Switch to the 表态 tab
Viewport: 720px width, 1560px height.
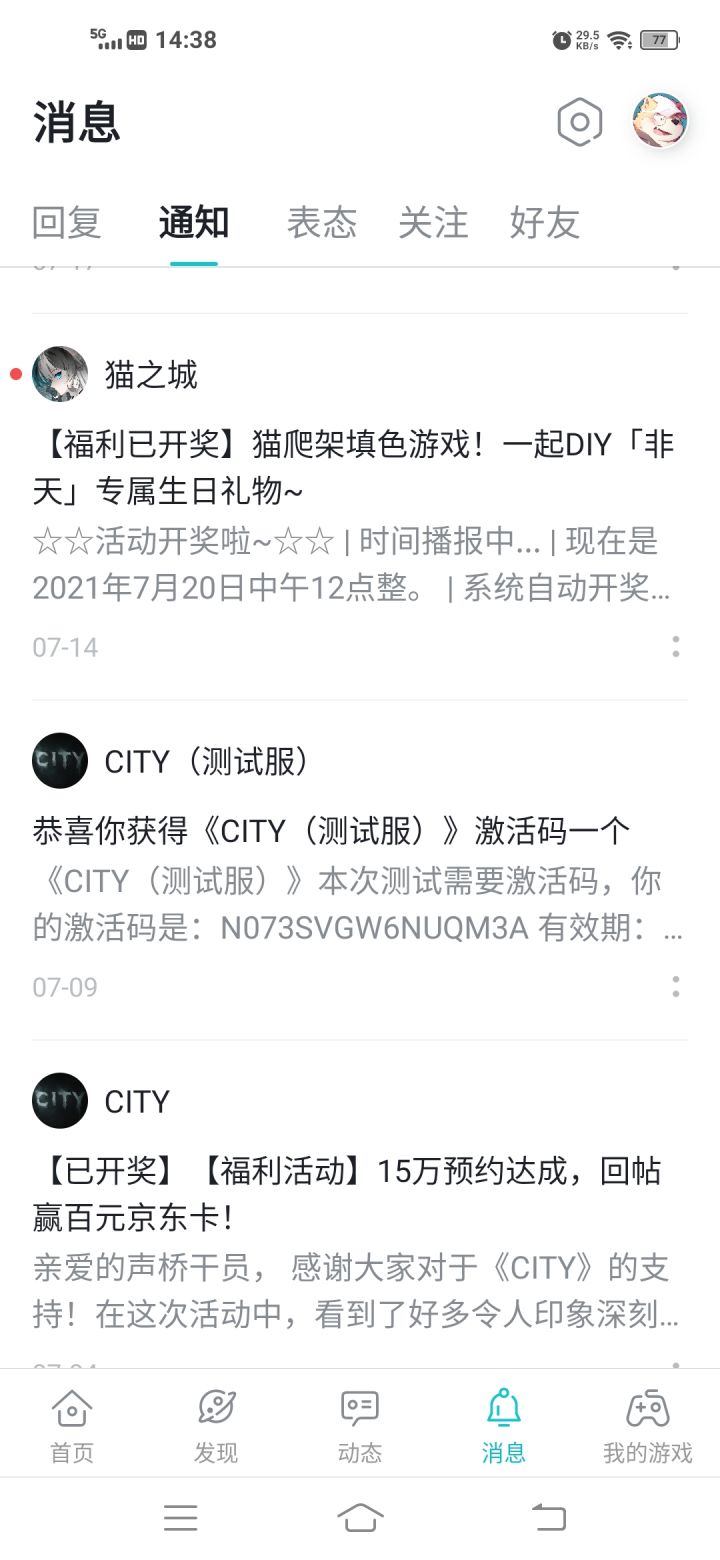tap(322, 222)
